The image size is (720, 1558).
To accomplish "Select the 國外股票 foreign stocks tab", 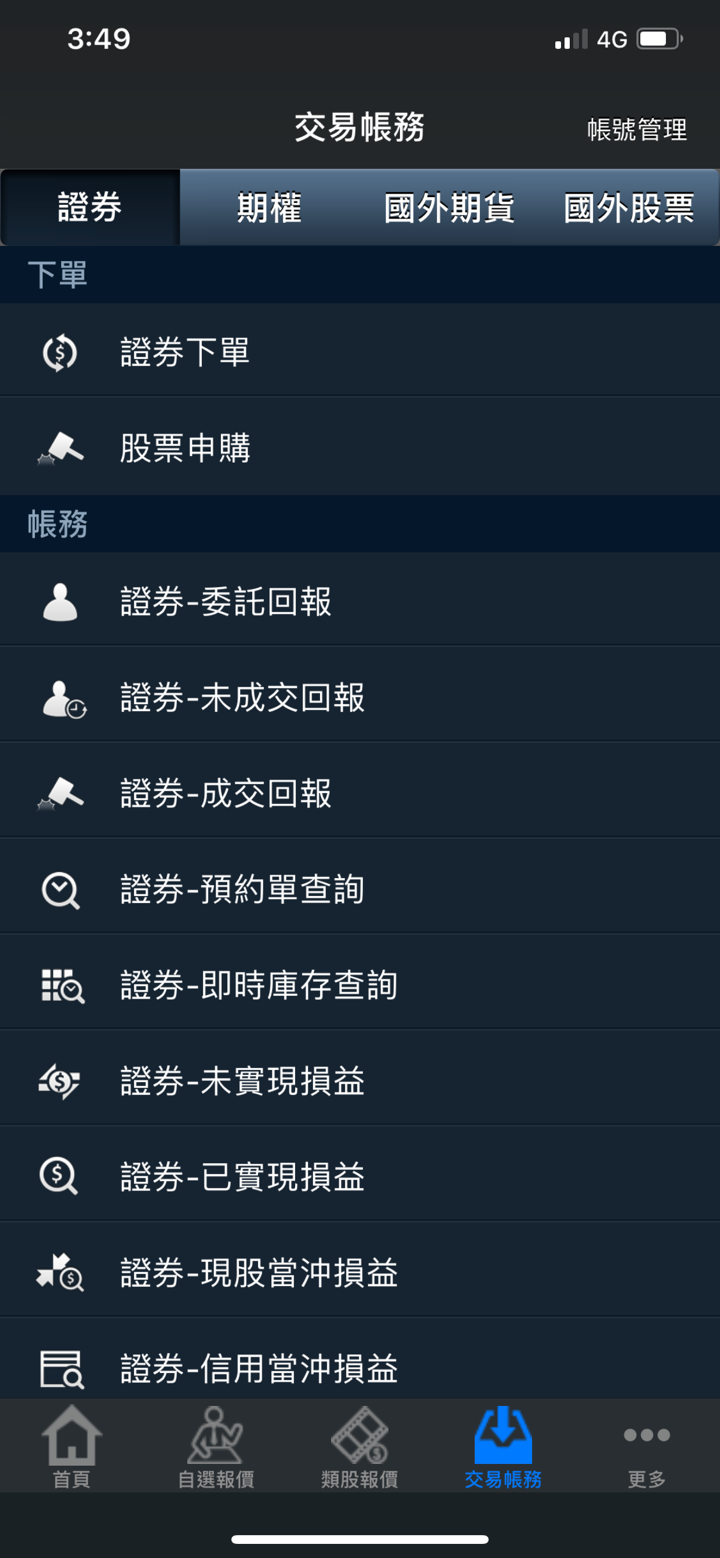I will pyautogui.click(x=629, y=207).
